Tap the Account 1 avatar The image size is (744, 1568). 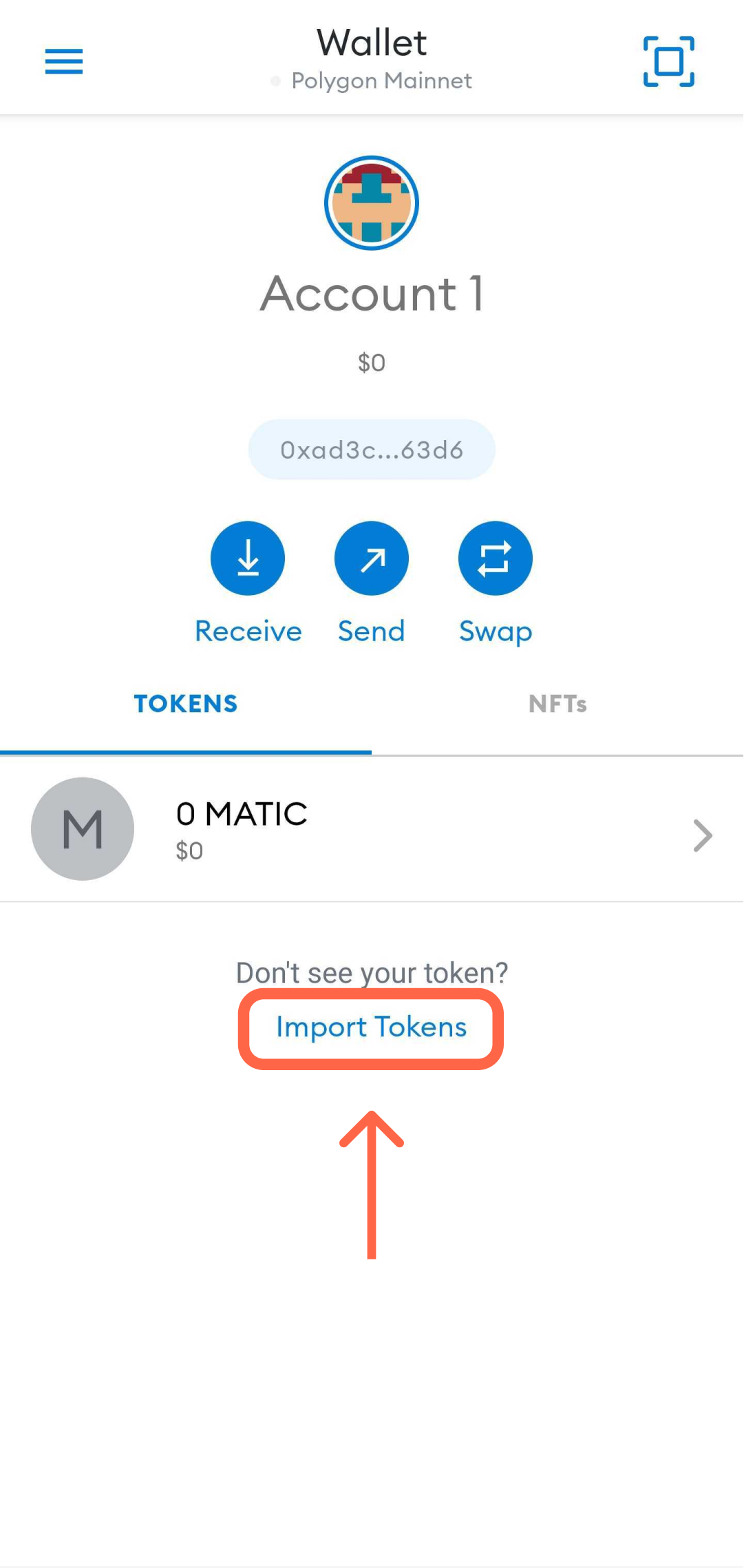pos(372,203)
